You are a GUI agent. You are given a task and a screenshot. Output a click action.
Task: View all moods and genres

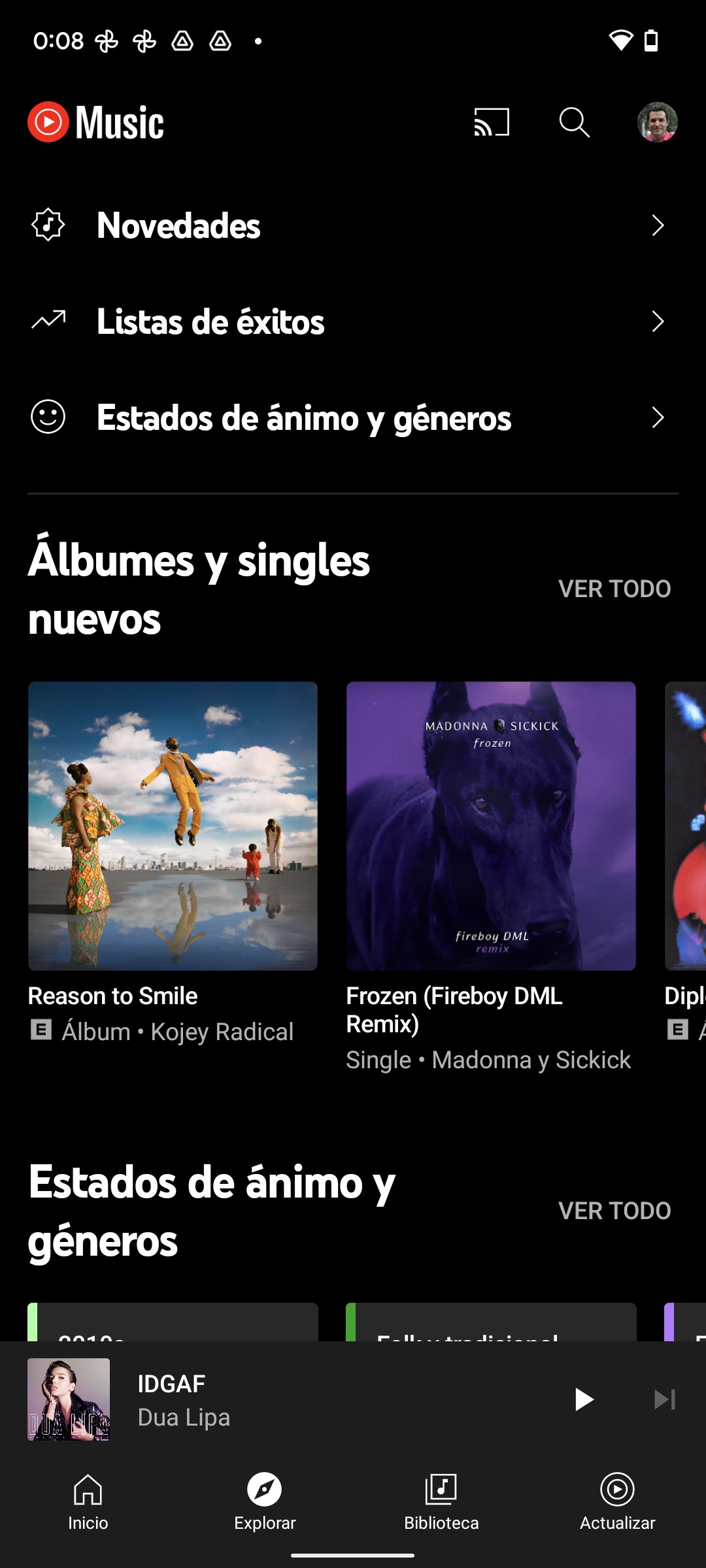[614, 1211]
